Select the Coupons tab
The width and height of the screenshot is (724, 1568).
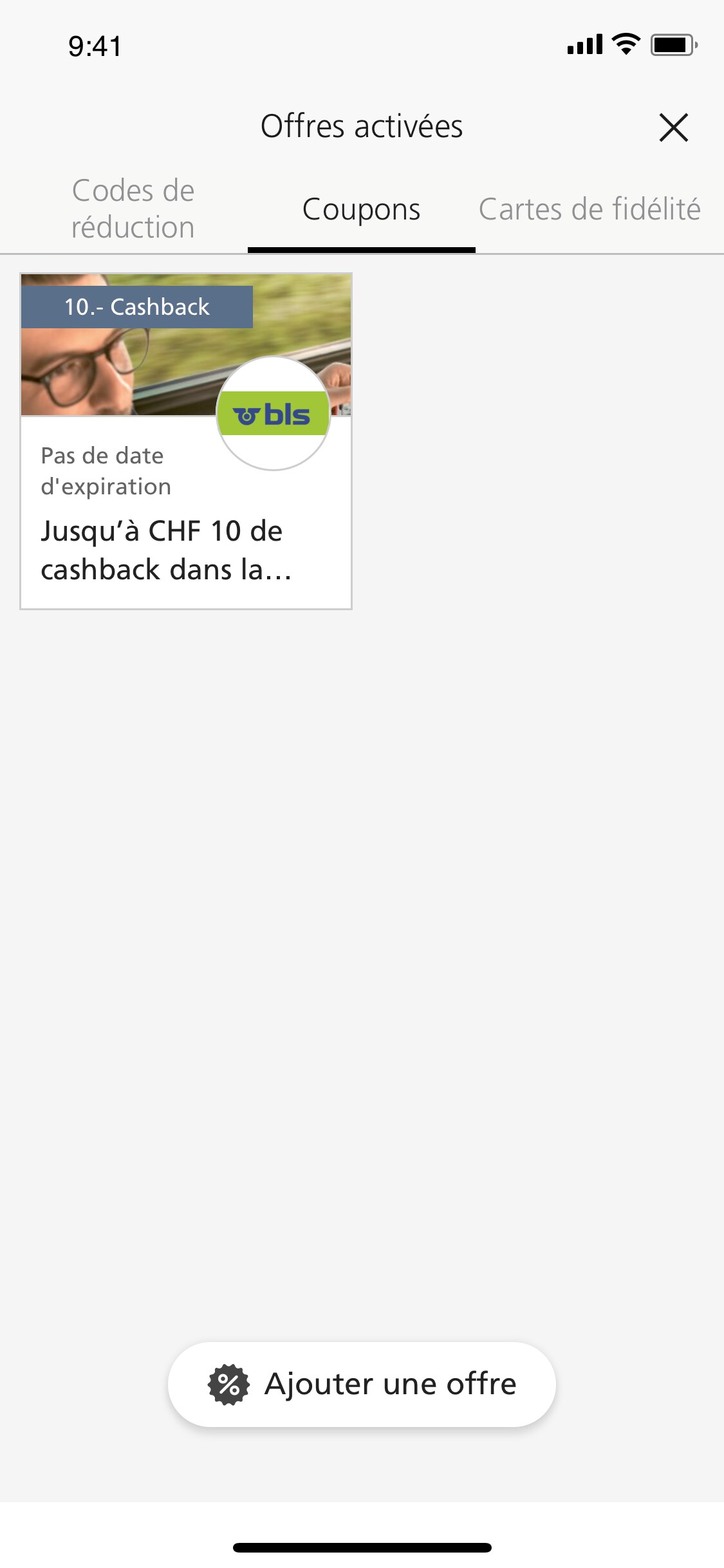[361, 209]
